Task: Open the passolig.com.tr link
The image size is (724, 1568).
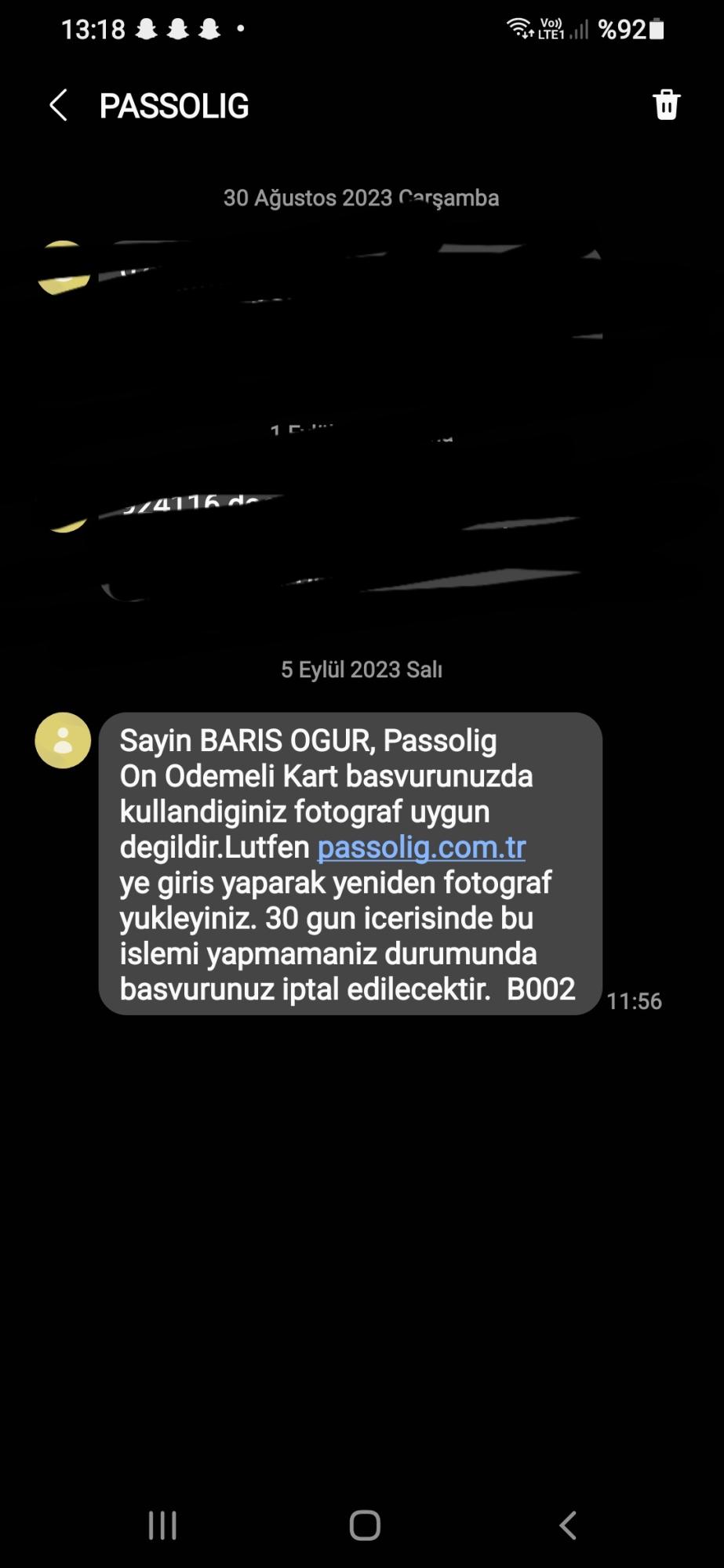Action: tap(422, 848)
